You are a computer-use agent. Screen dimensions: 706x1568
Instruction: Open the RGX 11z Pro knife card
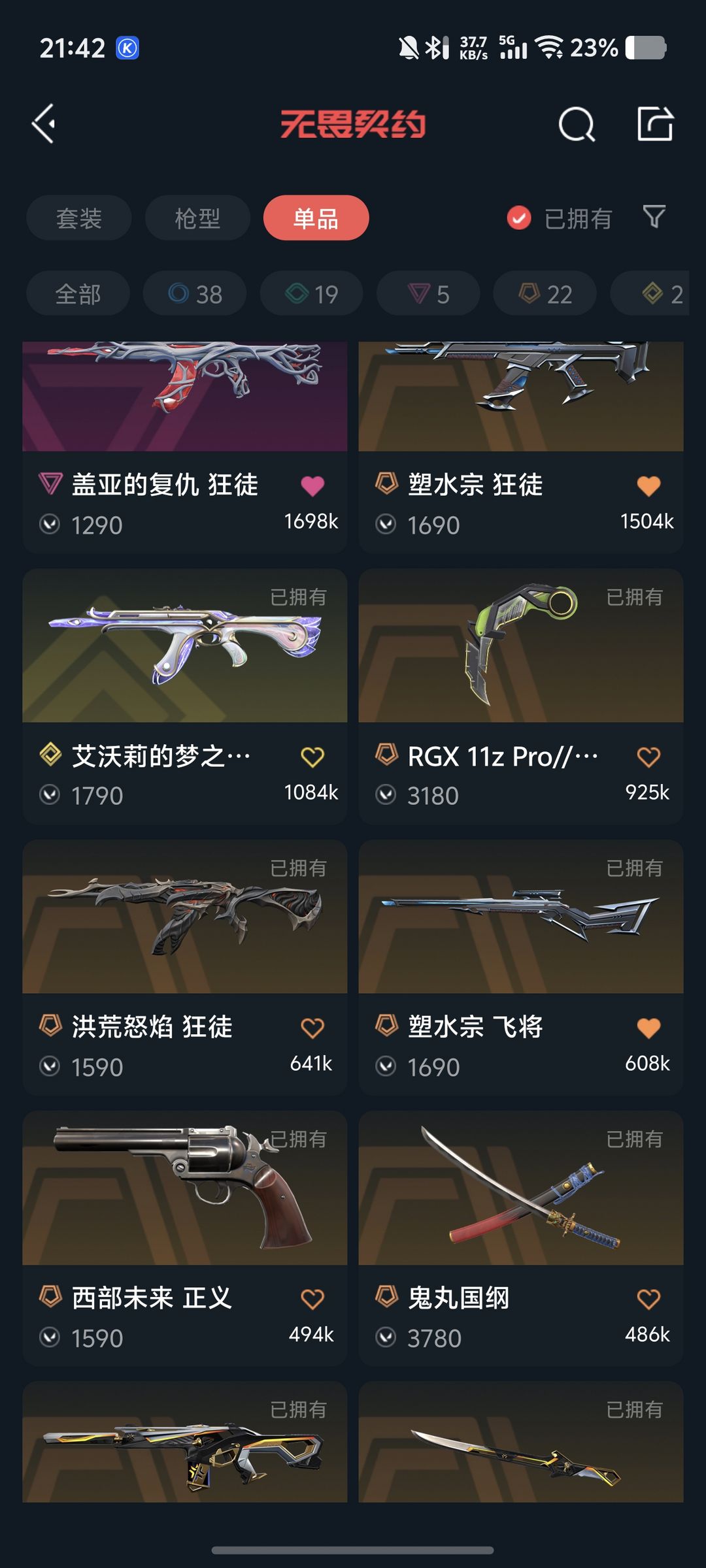pyautogui.click(x=521, y=696)
